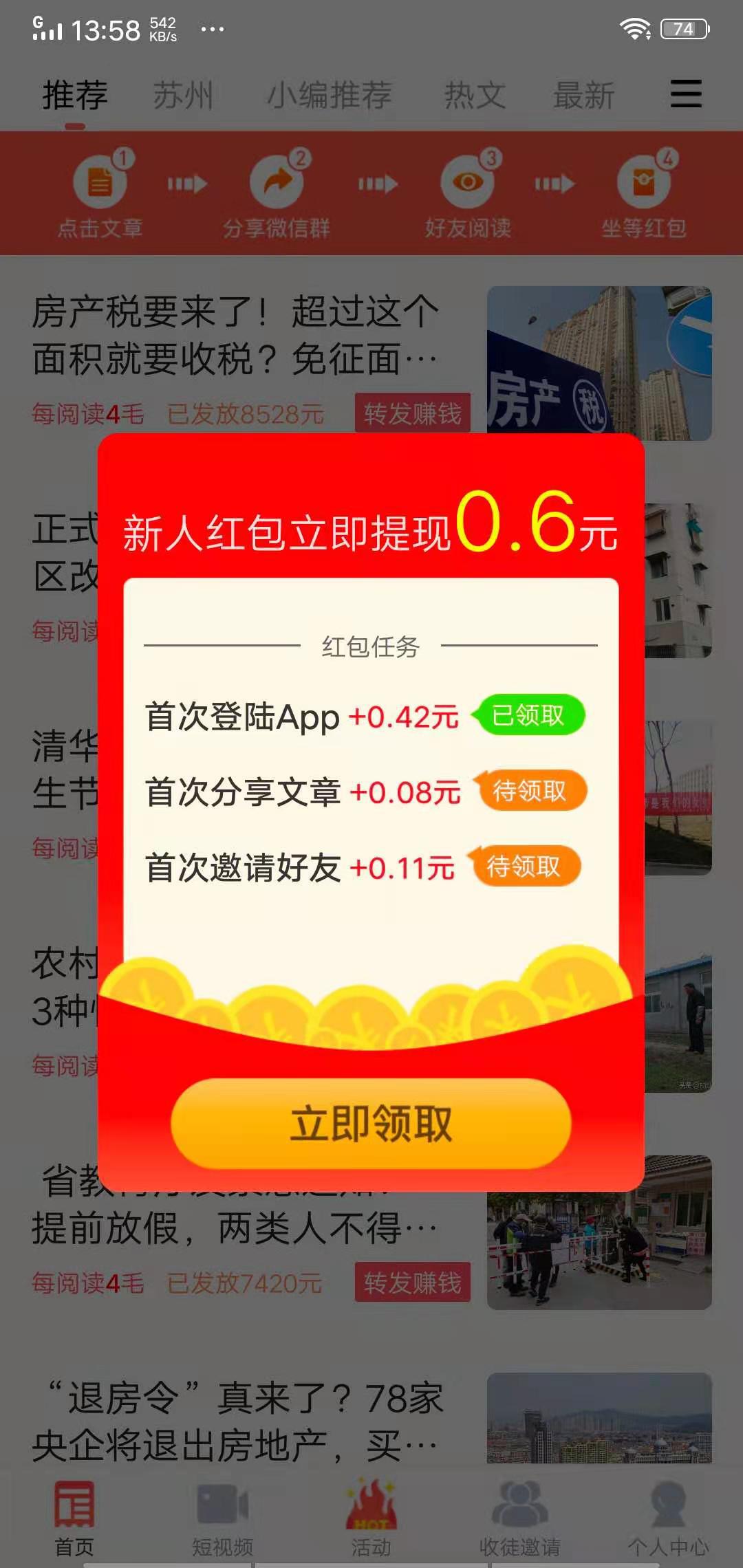Image resolution: width=743 pixels, height=1568 pixels.
Task: Click the 点击文章 step 1 icon
Action: 101,182
